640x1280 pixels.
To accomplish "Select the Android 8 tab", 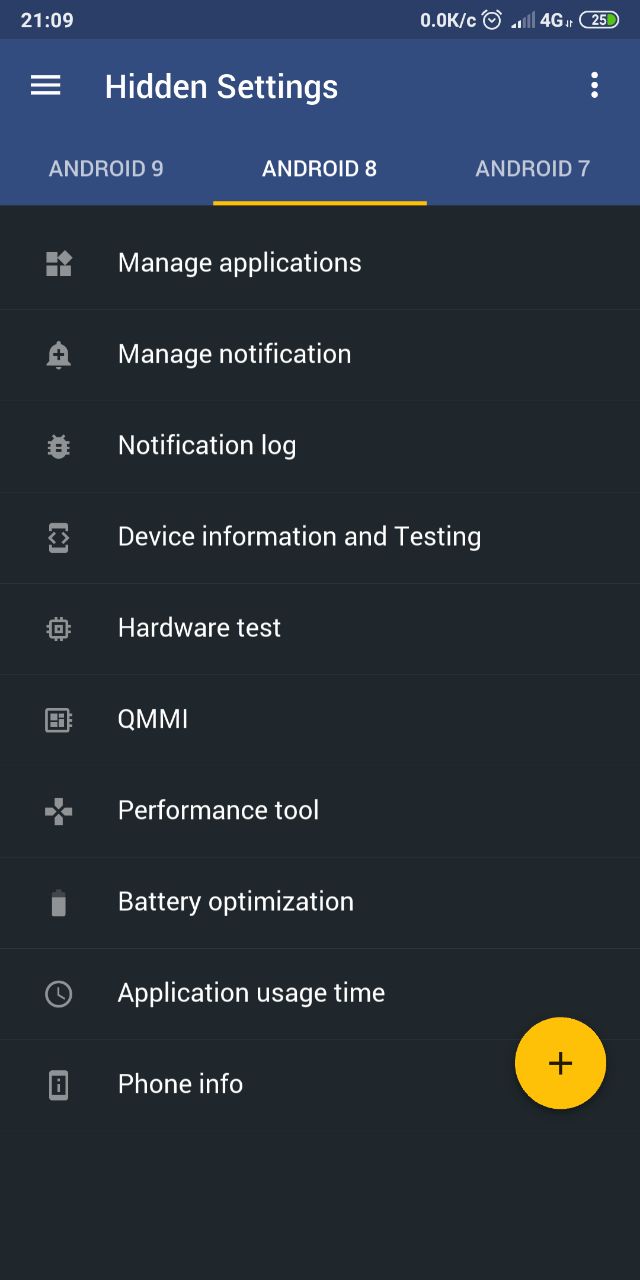I will [x=320, y=169].
